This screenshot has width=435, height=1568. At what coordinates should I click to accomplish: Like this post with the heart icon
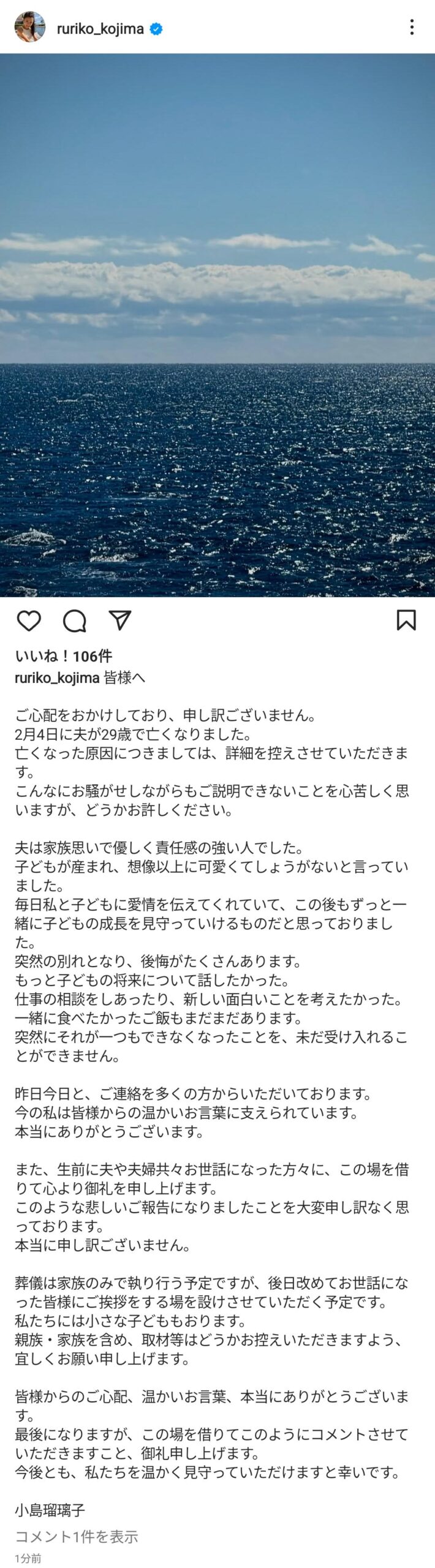point(28,620)
